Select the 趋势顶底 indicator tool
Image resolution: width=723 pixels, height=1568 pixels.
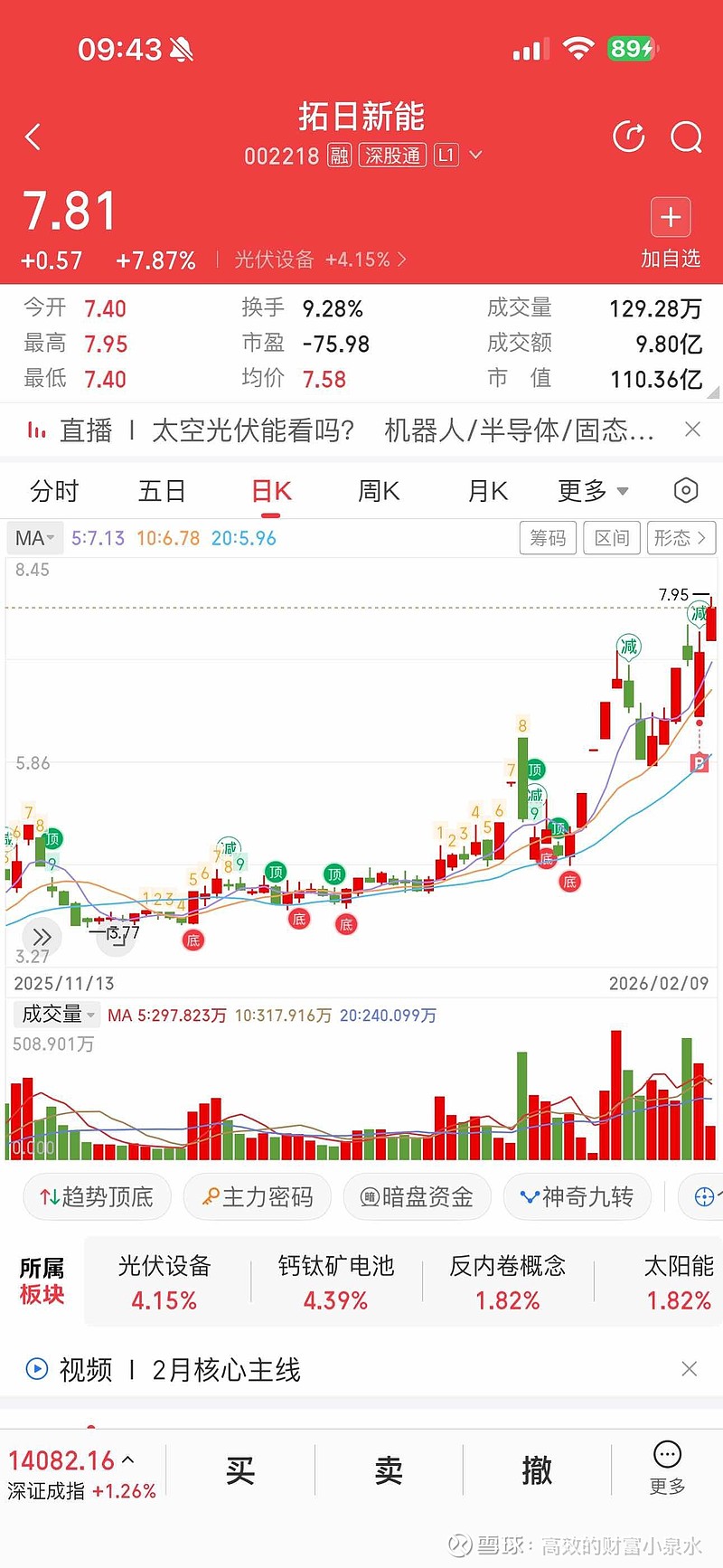tap(97, 1196)
